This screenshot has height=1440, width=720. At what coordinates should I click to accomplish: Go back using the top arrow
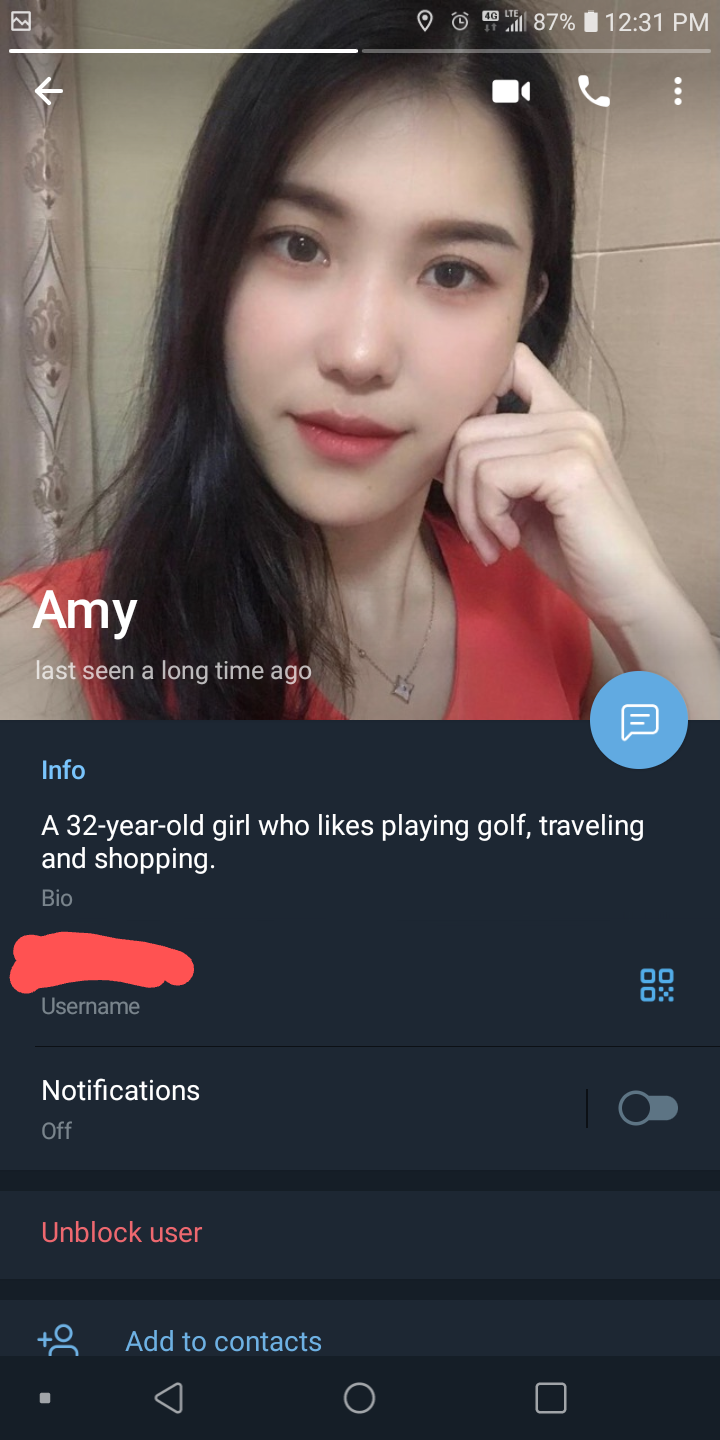tap(48, 92)
